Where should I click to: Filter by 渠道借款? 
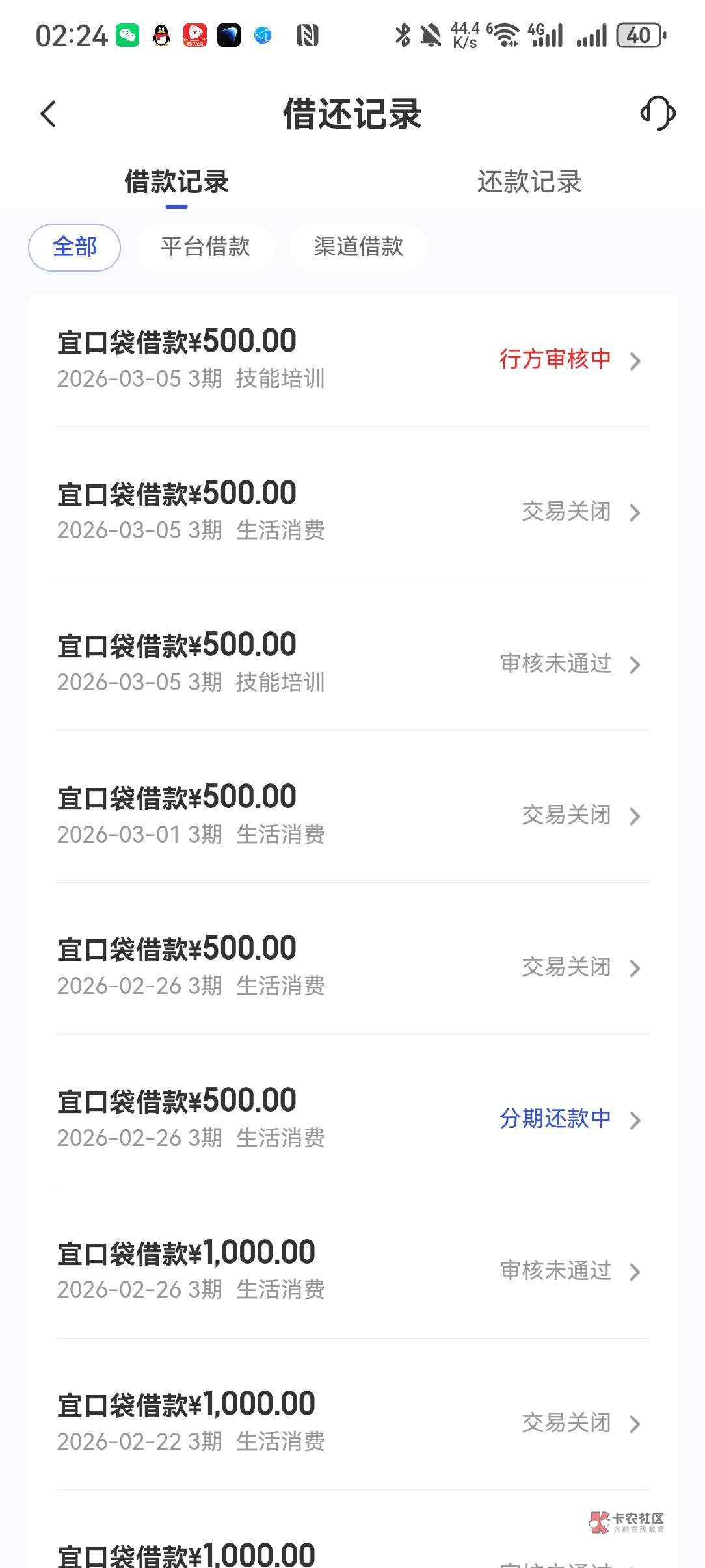coord(358,247)
